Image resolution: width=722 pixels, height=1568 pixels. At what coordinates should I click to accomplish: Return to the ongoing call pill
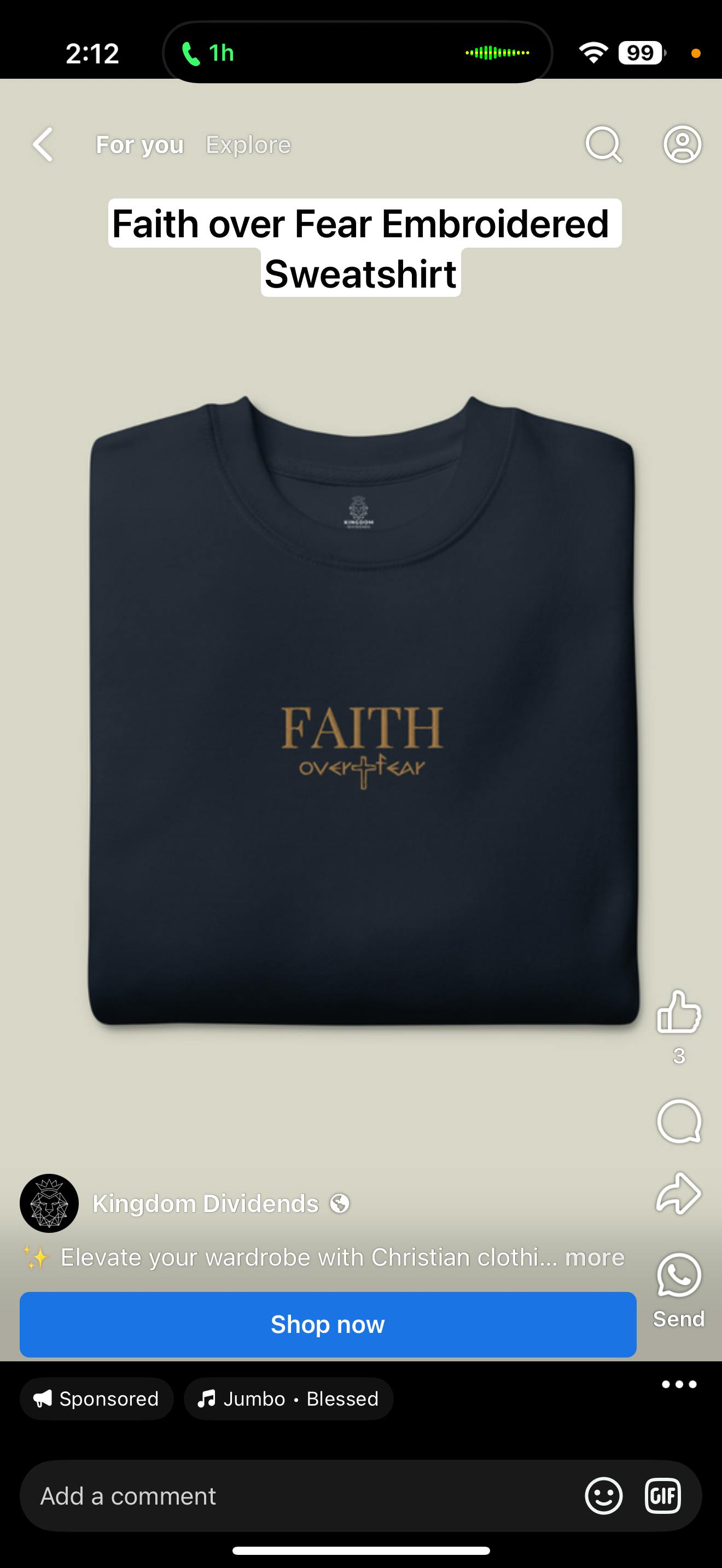357,53
